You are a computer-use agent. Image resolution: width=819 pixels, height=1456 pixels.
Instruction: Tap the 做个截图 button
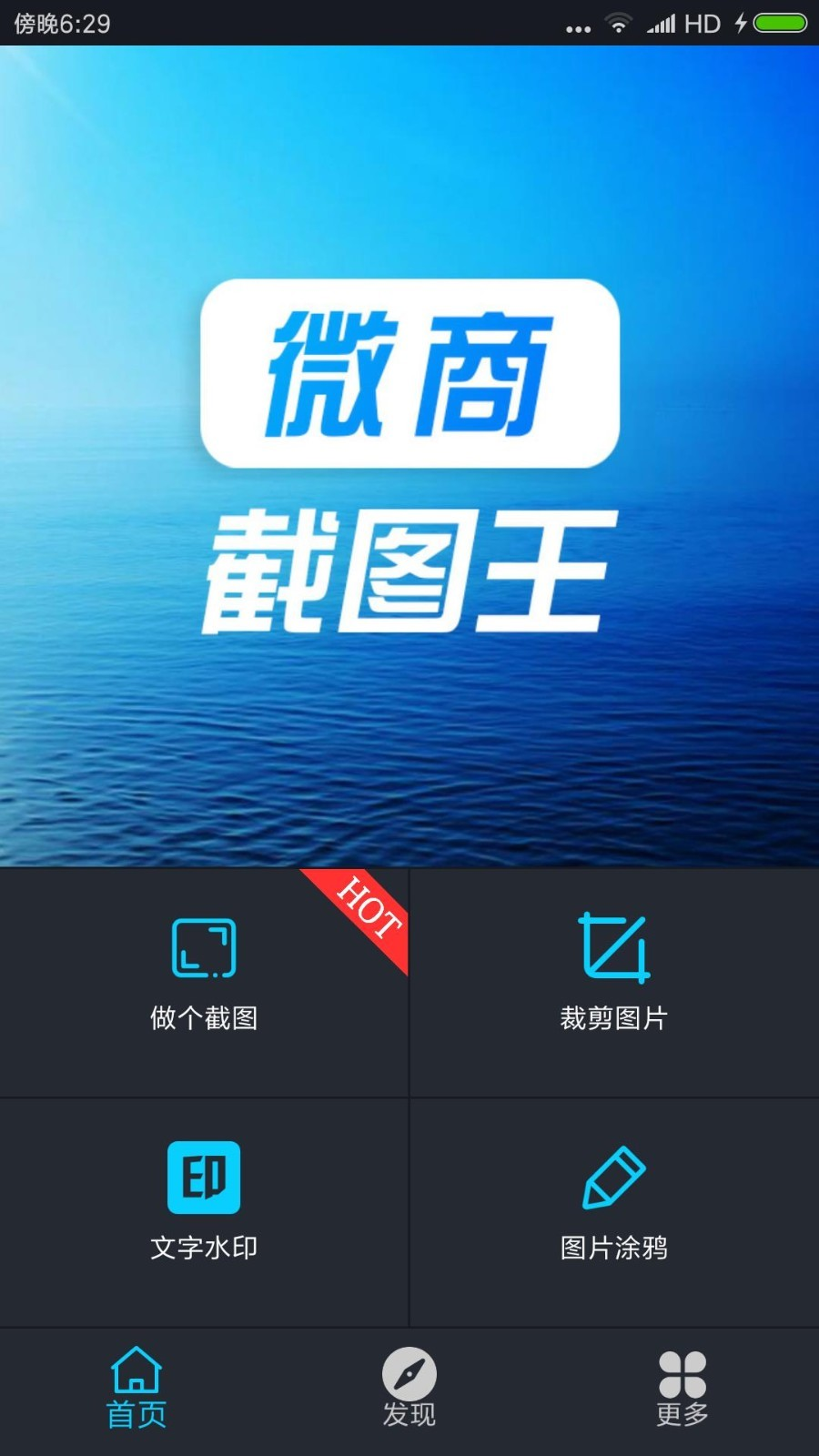point(202,983)
